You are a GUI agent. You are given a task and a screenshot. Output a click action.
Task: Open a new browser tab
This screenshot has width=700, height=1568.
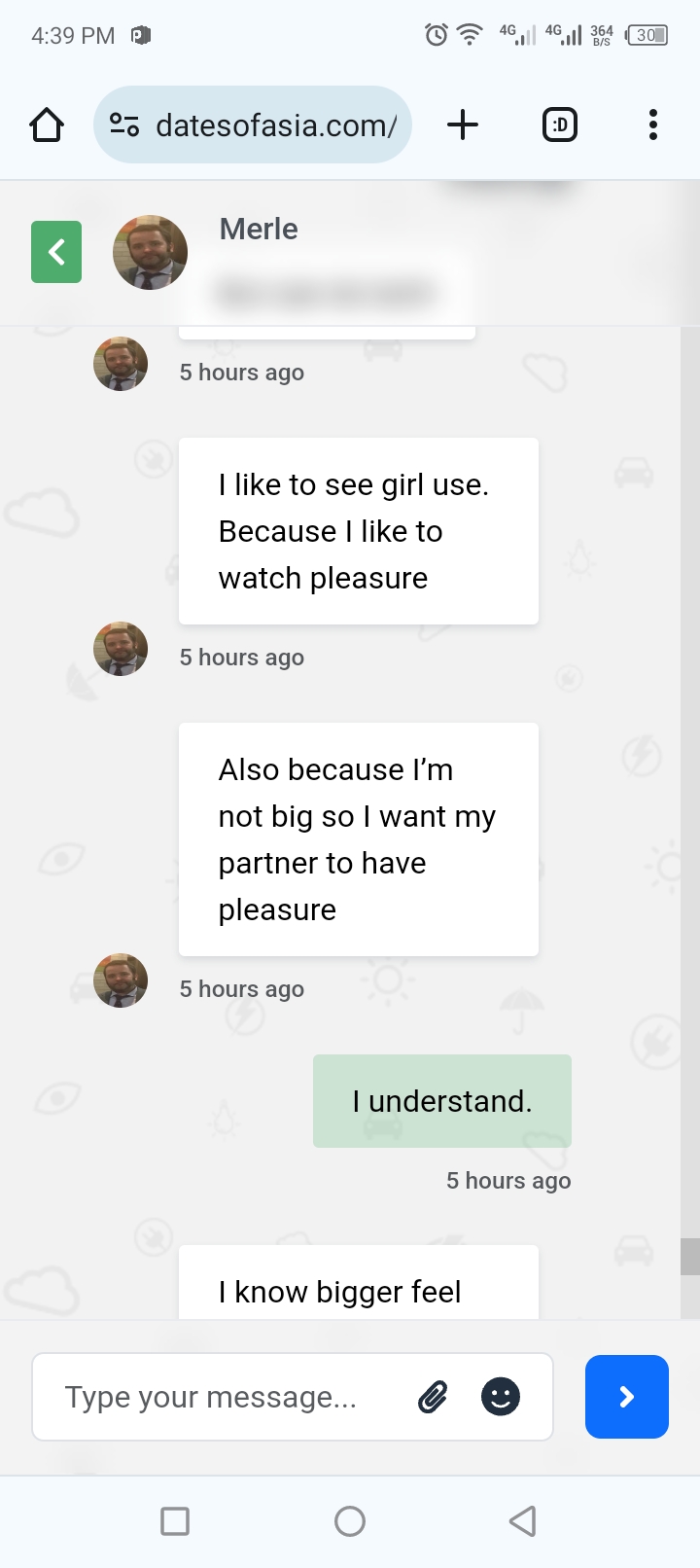(463, 125)
